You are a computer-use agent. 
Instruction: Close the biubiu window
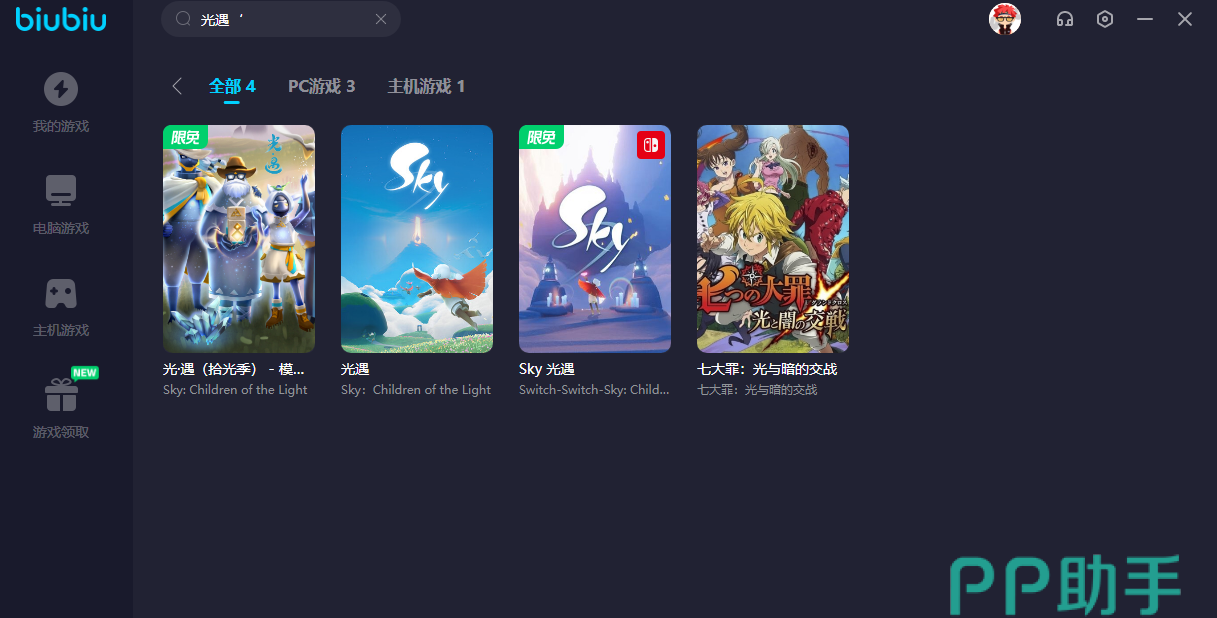pyautogui.click(x=1185, y=19)
